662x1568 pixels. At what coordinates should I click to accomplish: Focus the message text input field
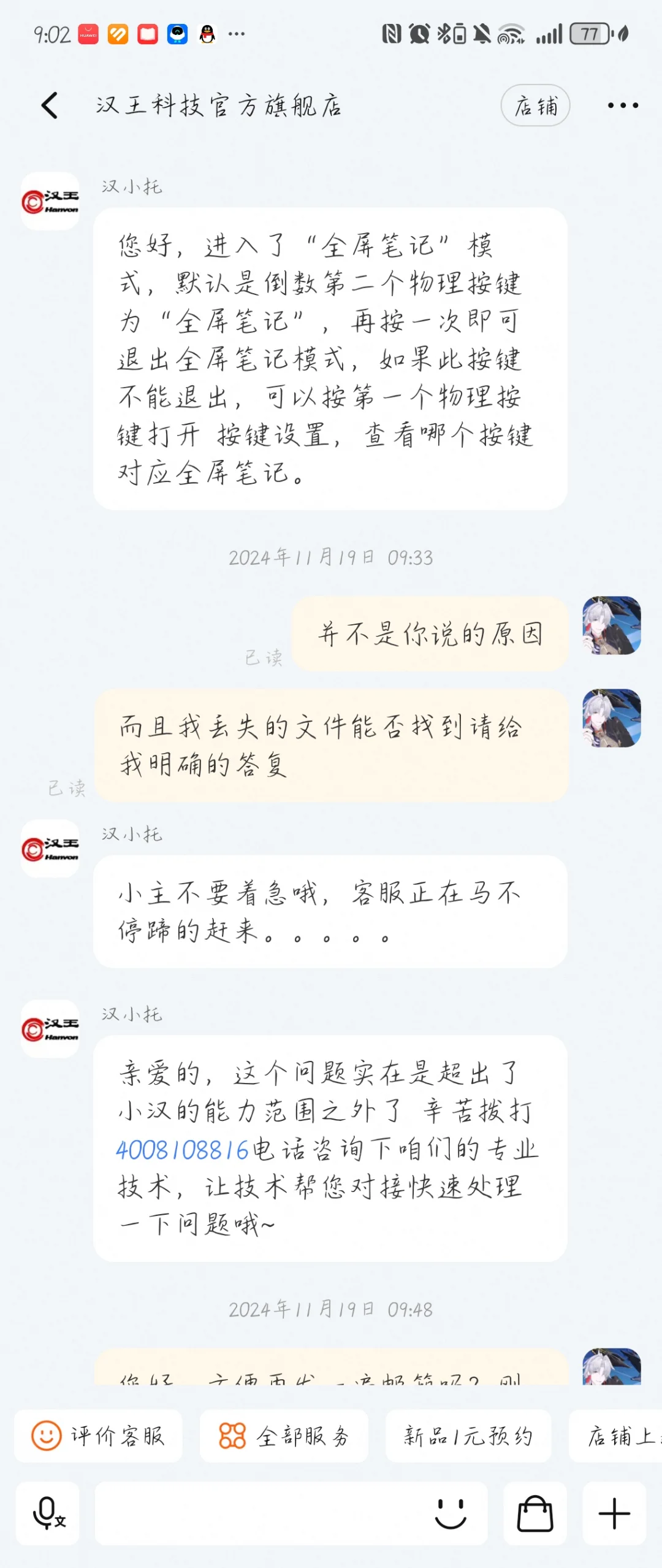pos(257,1513)
